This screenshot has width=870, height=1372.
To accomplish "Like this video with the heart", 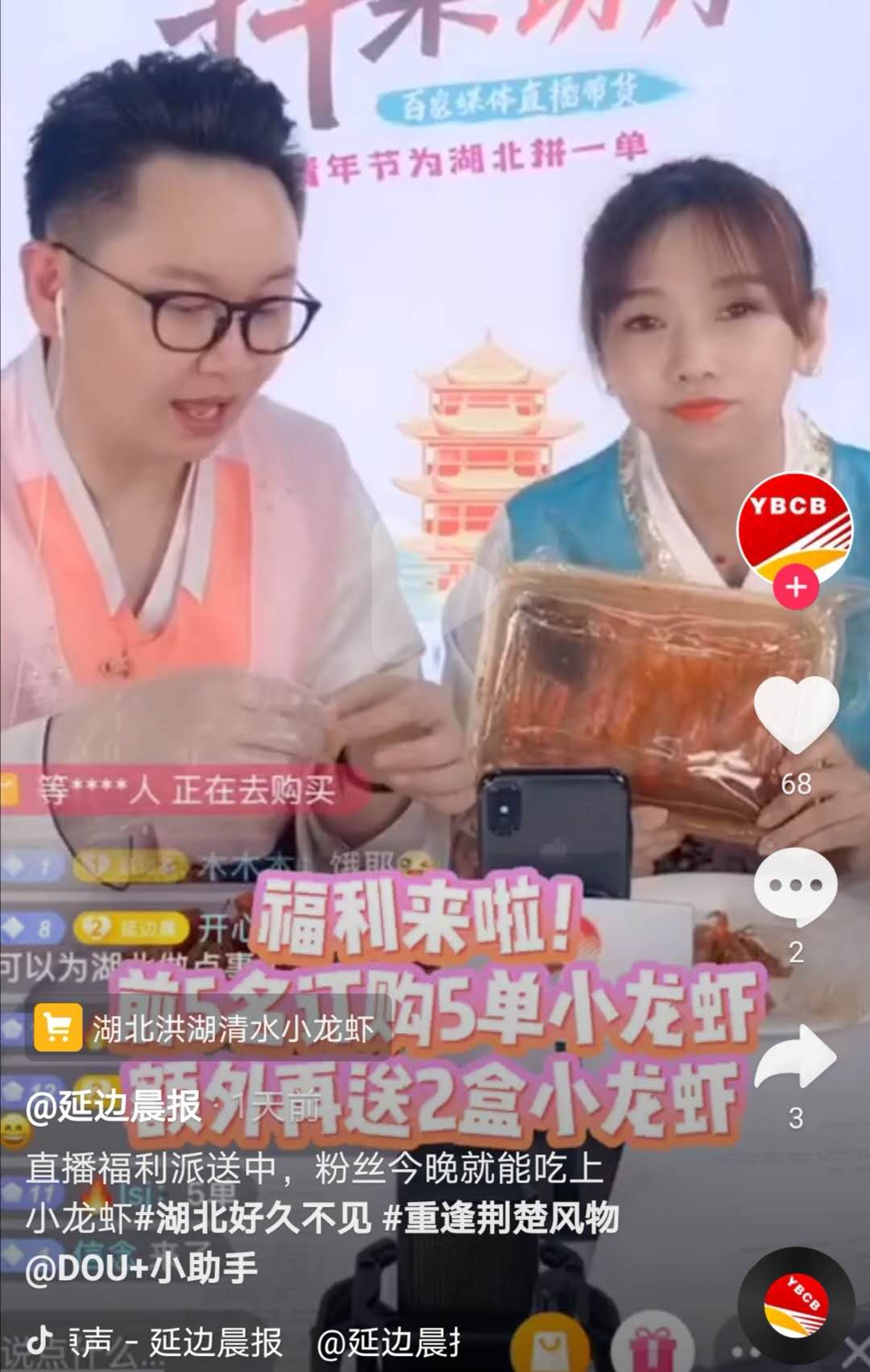I will (795, 714).
